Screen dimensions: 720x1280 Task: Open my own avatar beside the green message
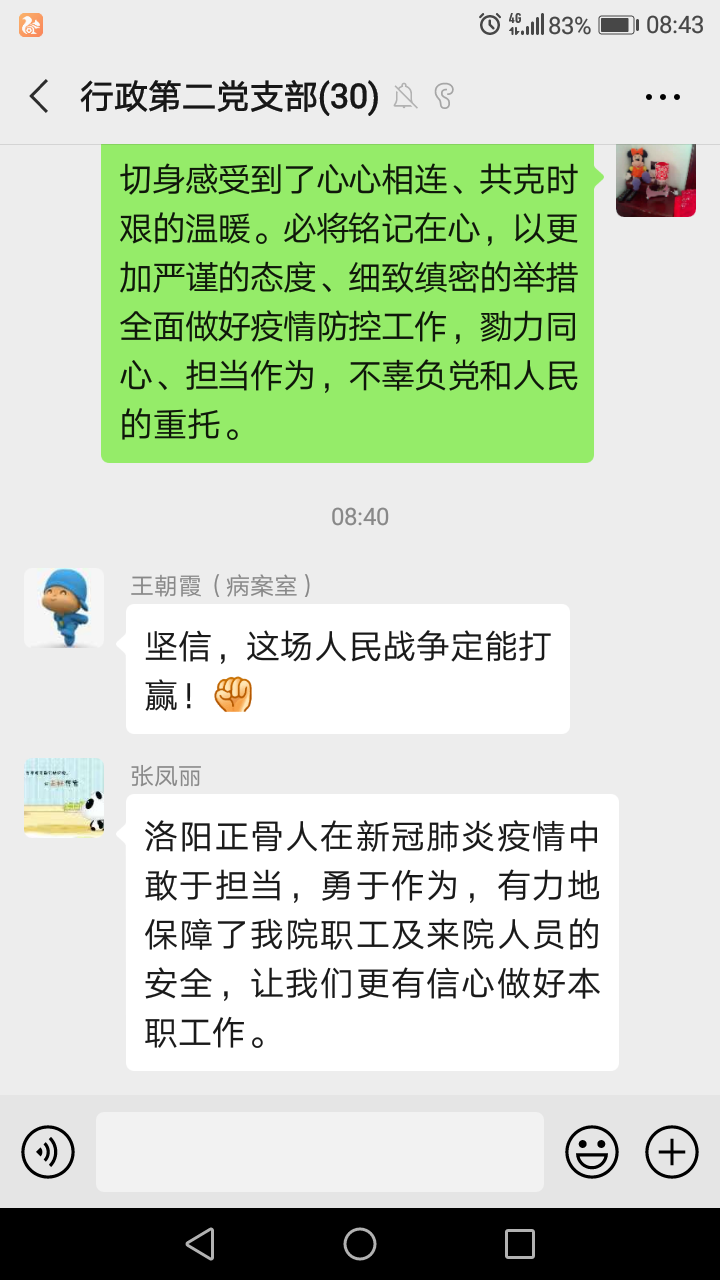655,180
